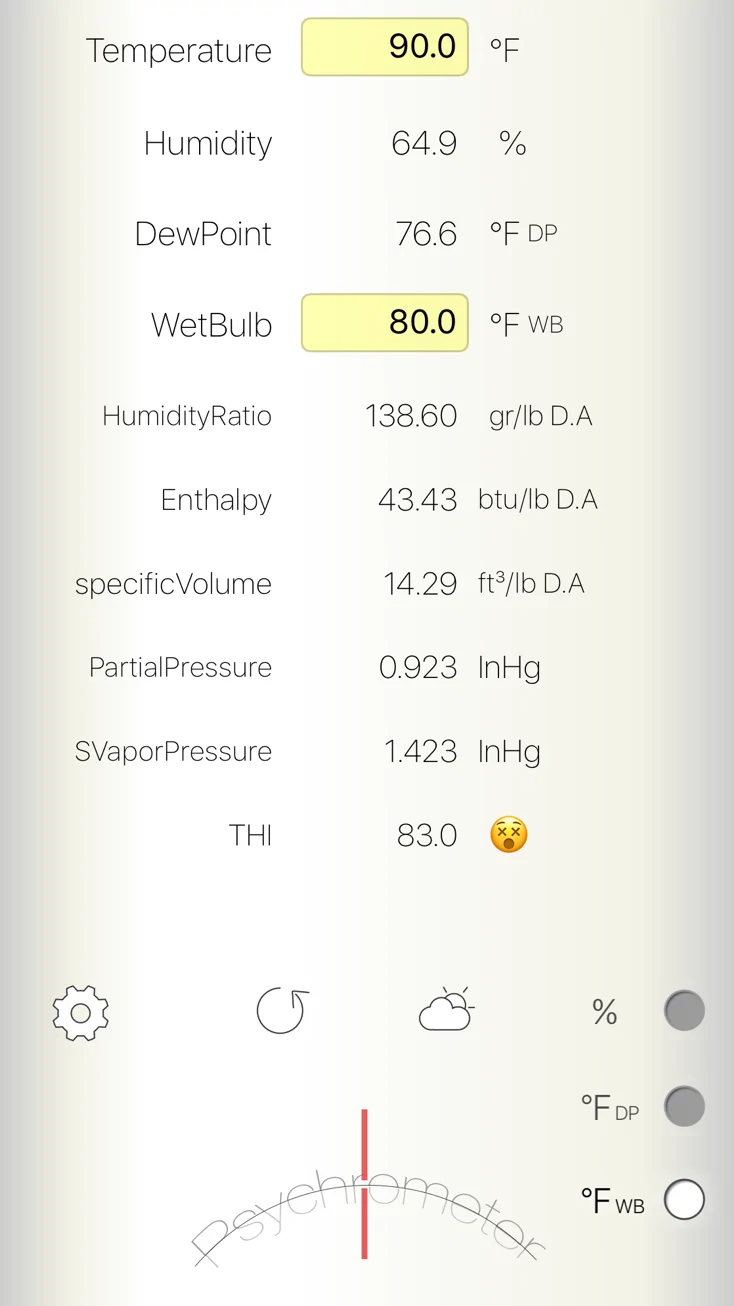Tap the reset circular arrow icon
This screenshot has height=1306, width=734.
click(283, 1010)
